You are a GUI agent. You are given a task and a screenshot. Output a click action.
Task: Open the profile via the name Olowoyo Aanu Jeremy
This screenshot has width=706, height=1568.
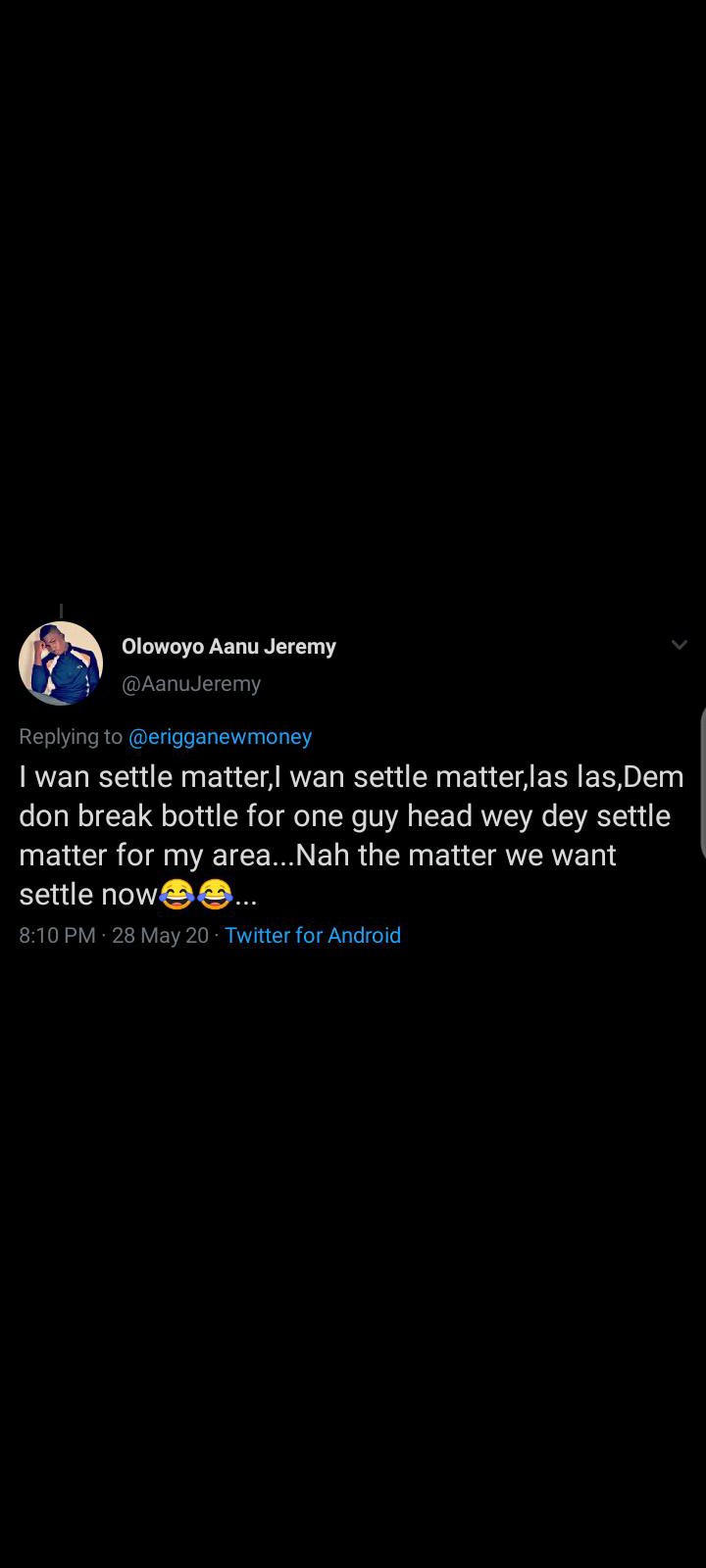click(x=228, y=647)
